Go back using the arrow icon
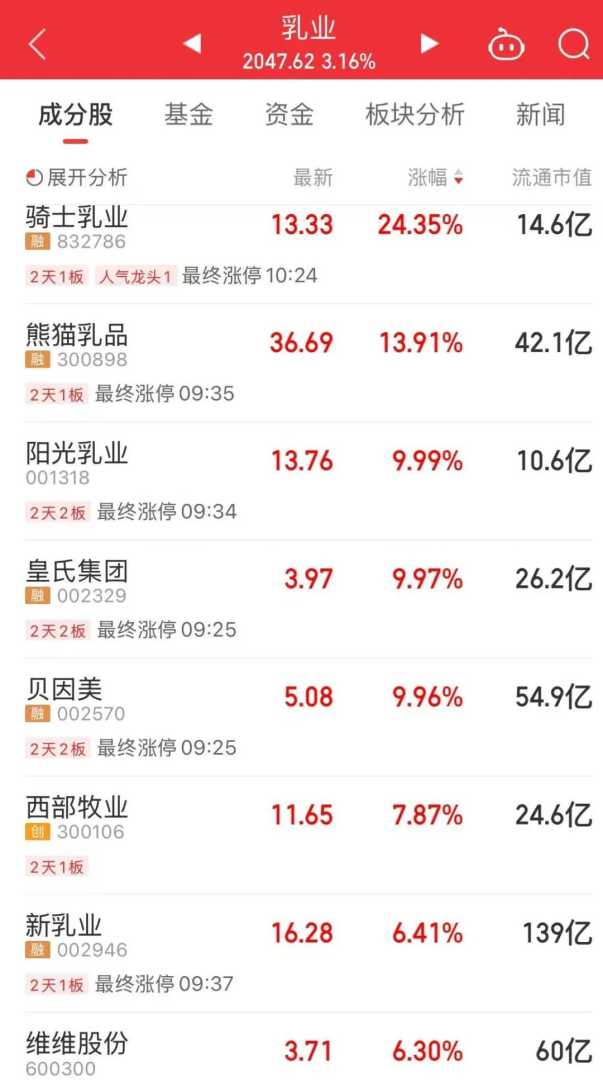Viewport: 603px width, 1080px height. click(x=38, y=44)
